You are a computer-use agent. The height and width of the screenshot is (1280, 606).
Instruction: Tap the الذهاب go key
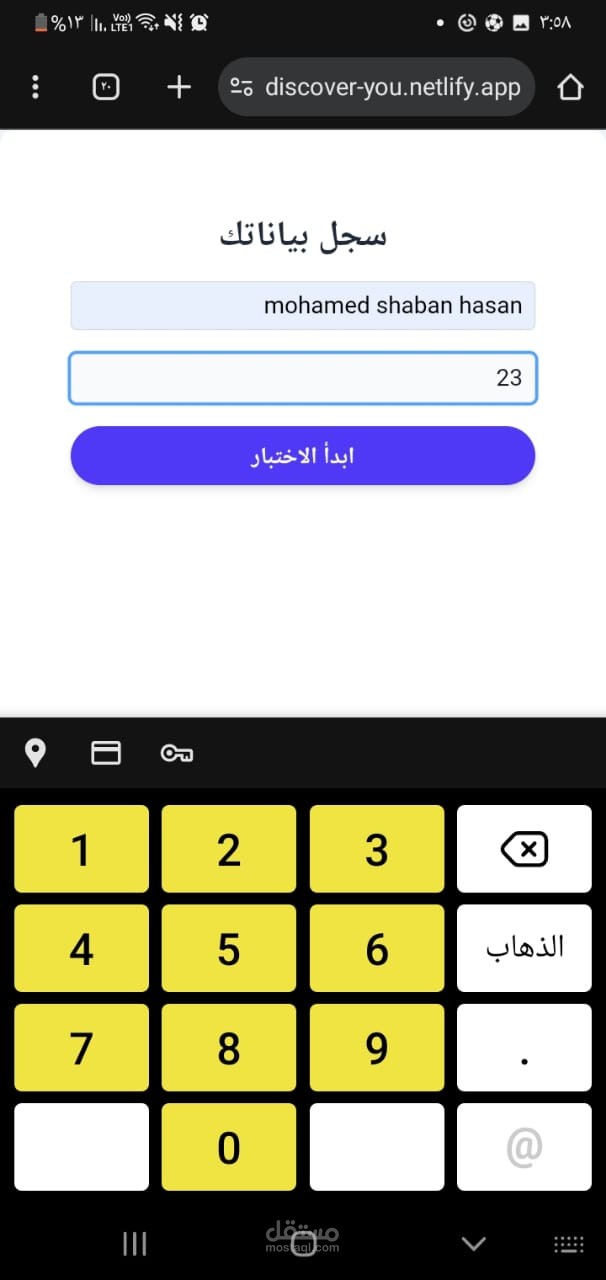tap(524, 948)
